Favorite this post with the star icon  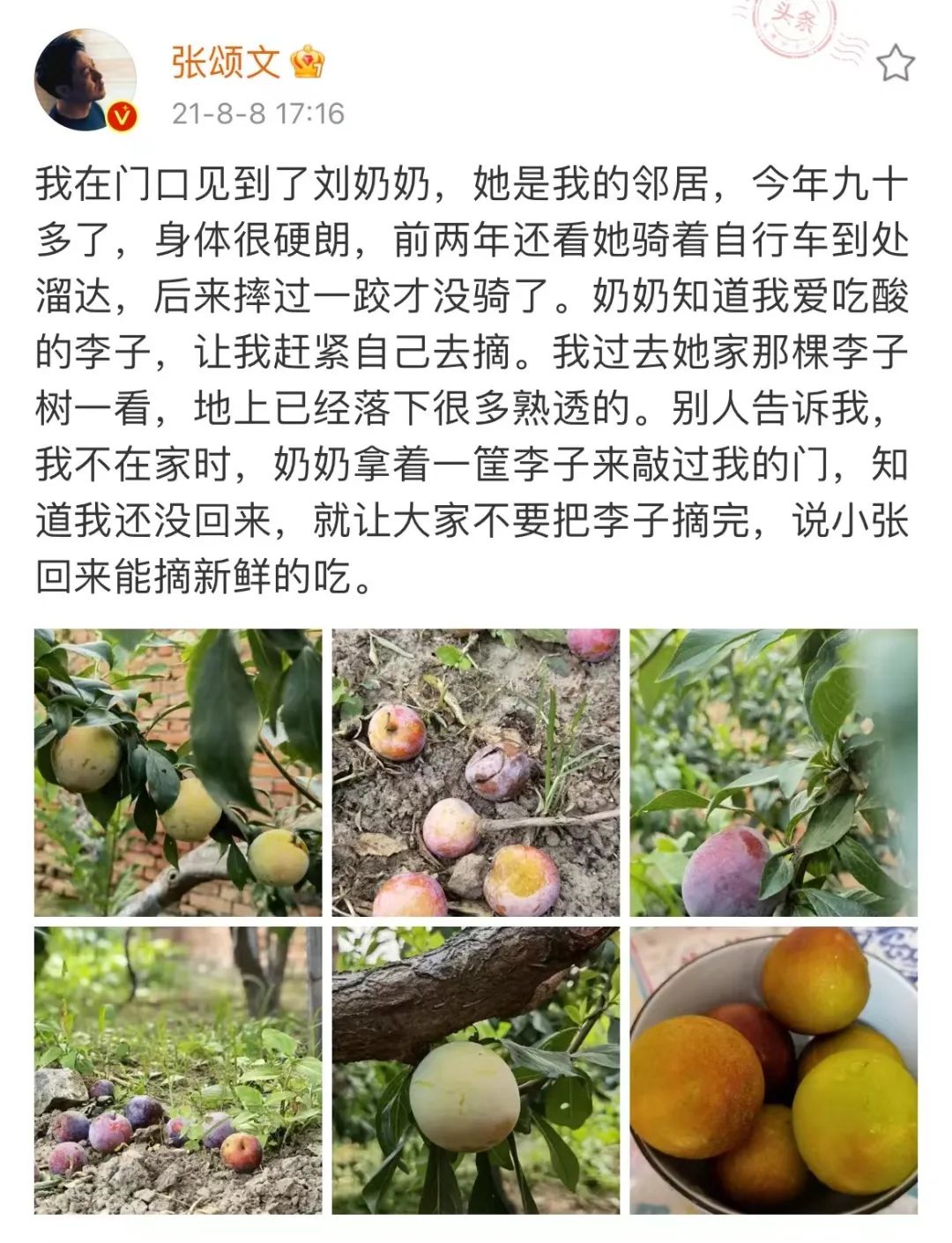click(x=895, y=64)
